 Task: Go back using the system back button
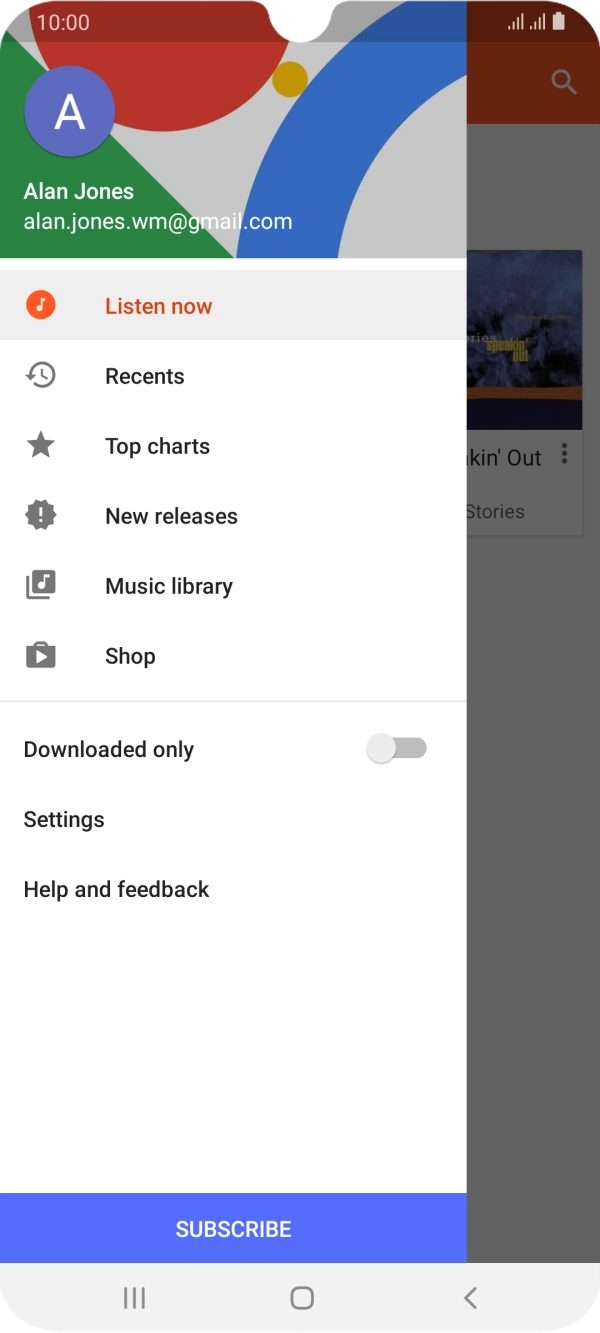[470, 1298]
